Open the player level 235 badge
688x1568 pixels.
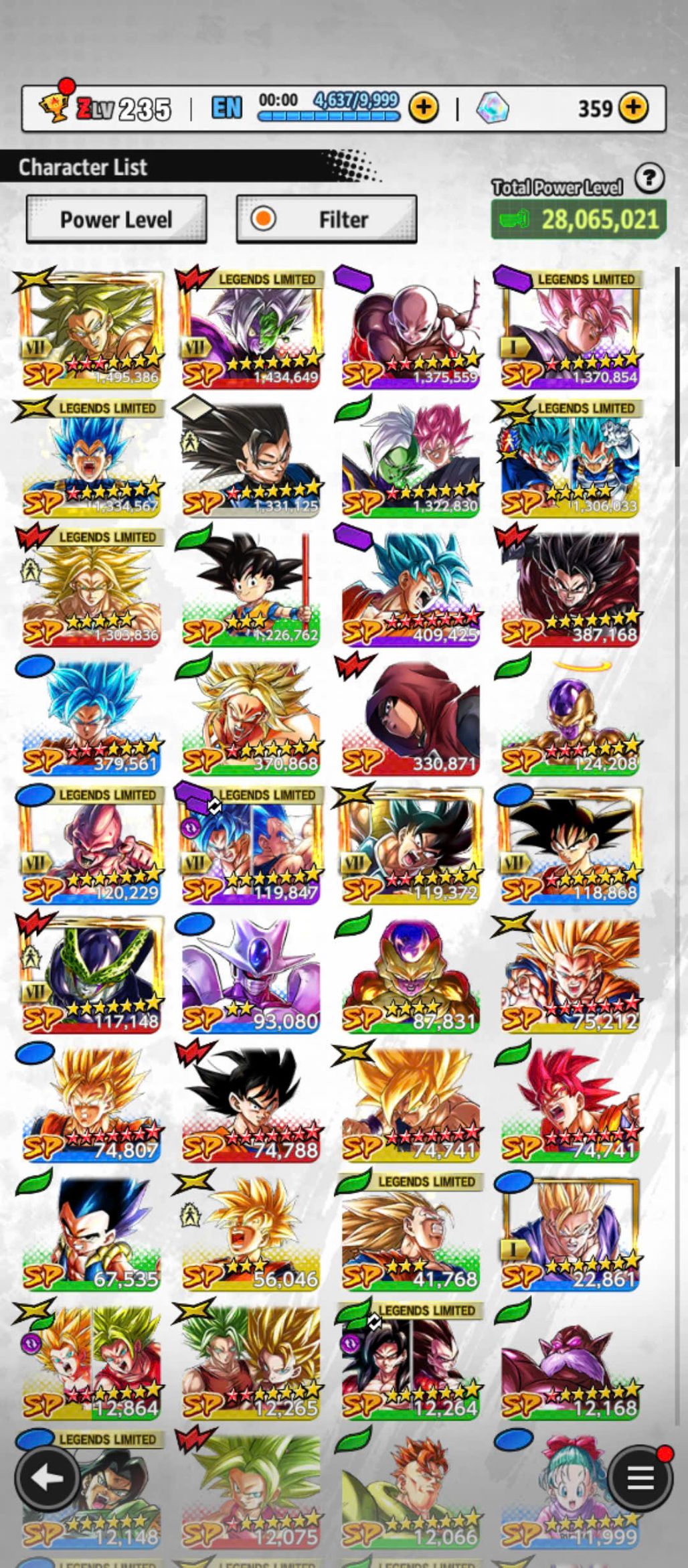click(x=106, y=107)
